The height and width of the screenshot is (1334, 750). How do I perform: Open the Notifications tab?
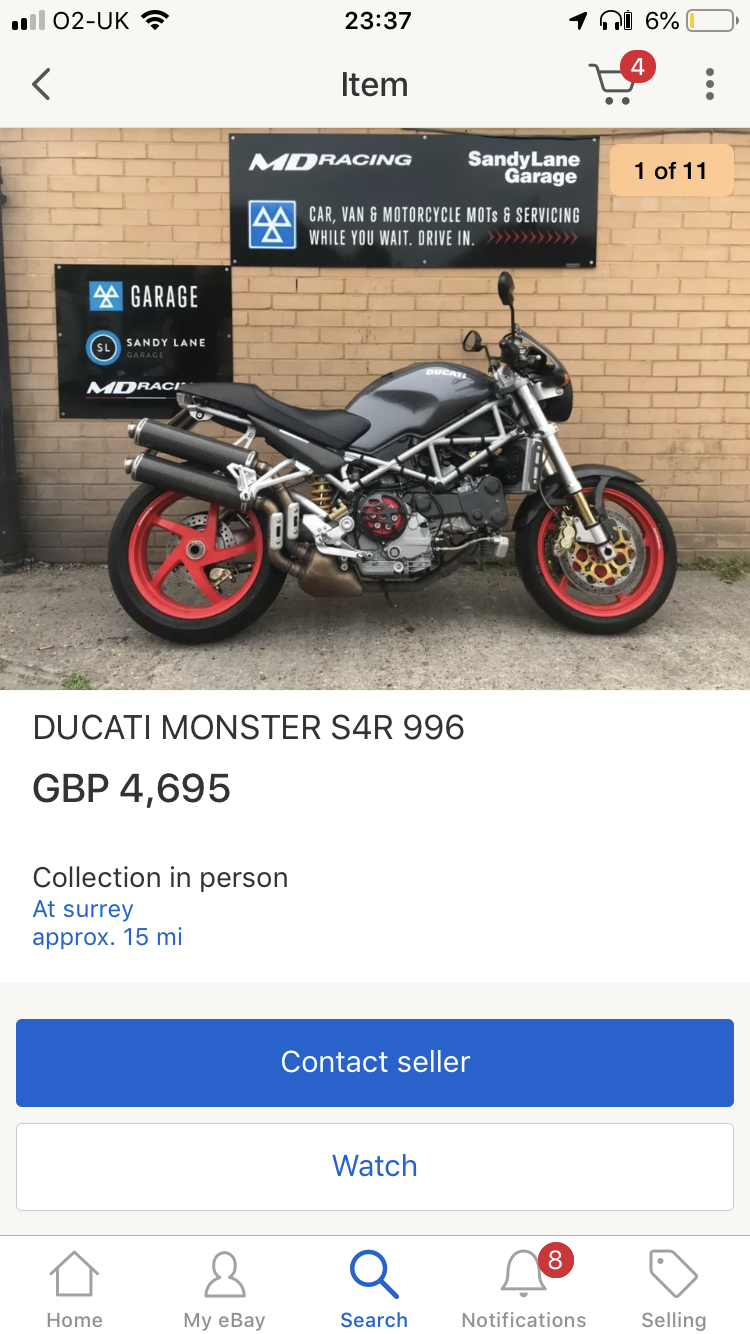(524, 1289)
